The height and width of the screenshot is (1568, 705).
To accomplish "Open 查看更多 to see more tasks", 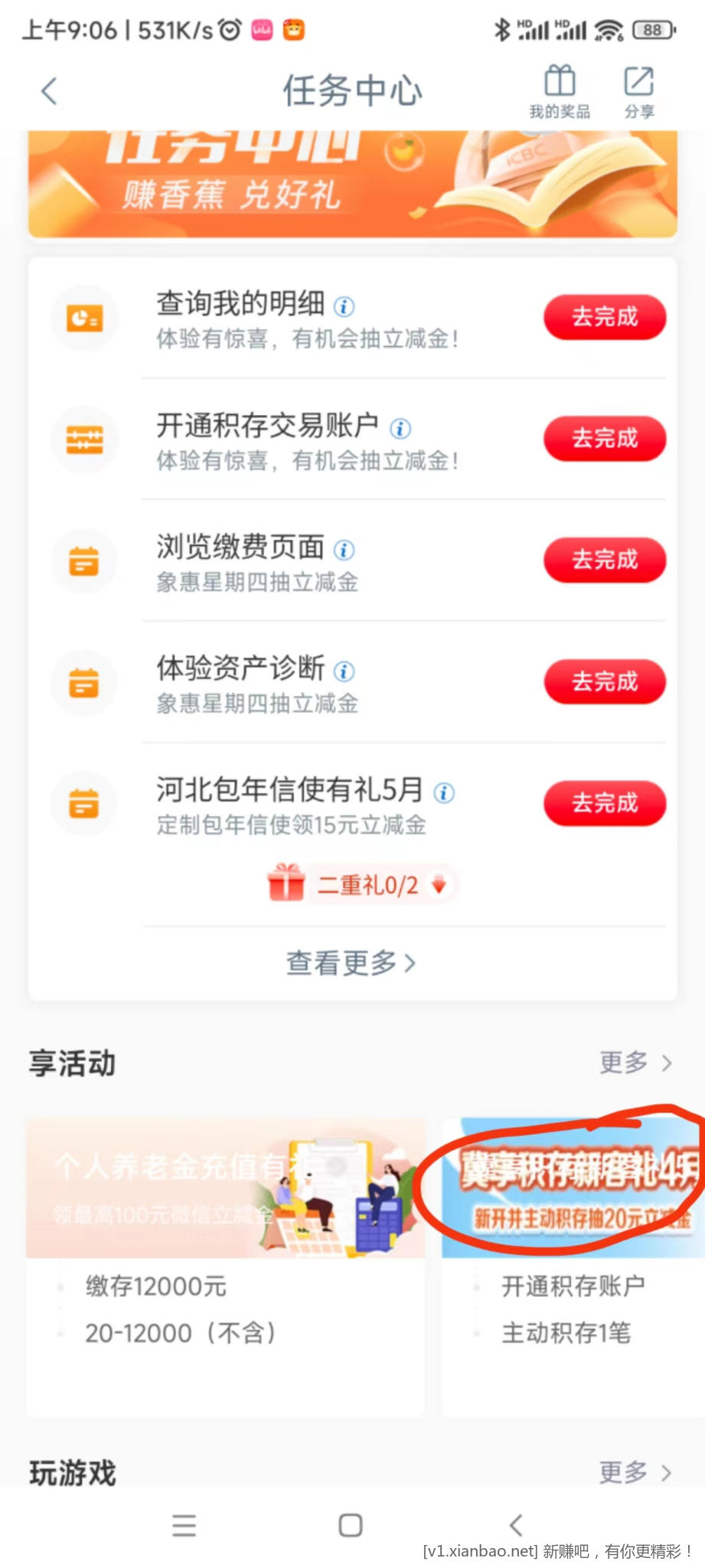I will 351,962.
